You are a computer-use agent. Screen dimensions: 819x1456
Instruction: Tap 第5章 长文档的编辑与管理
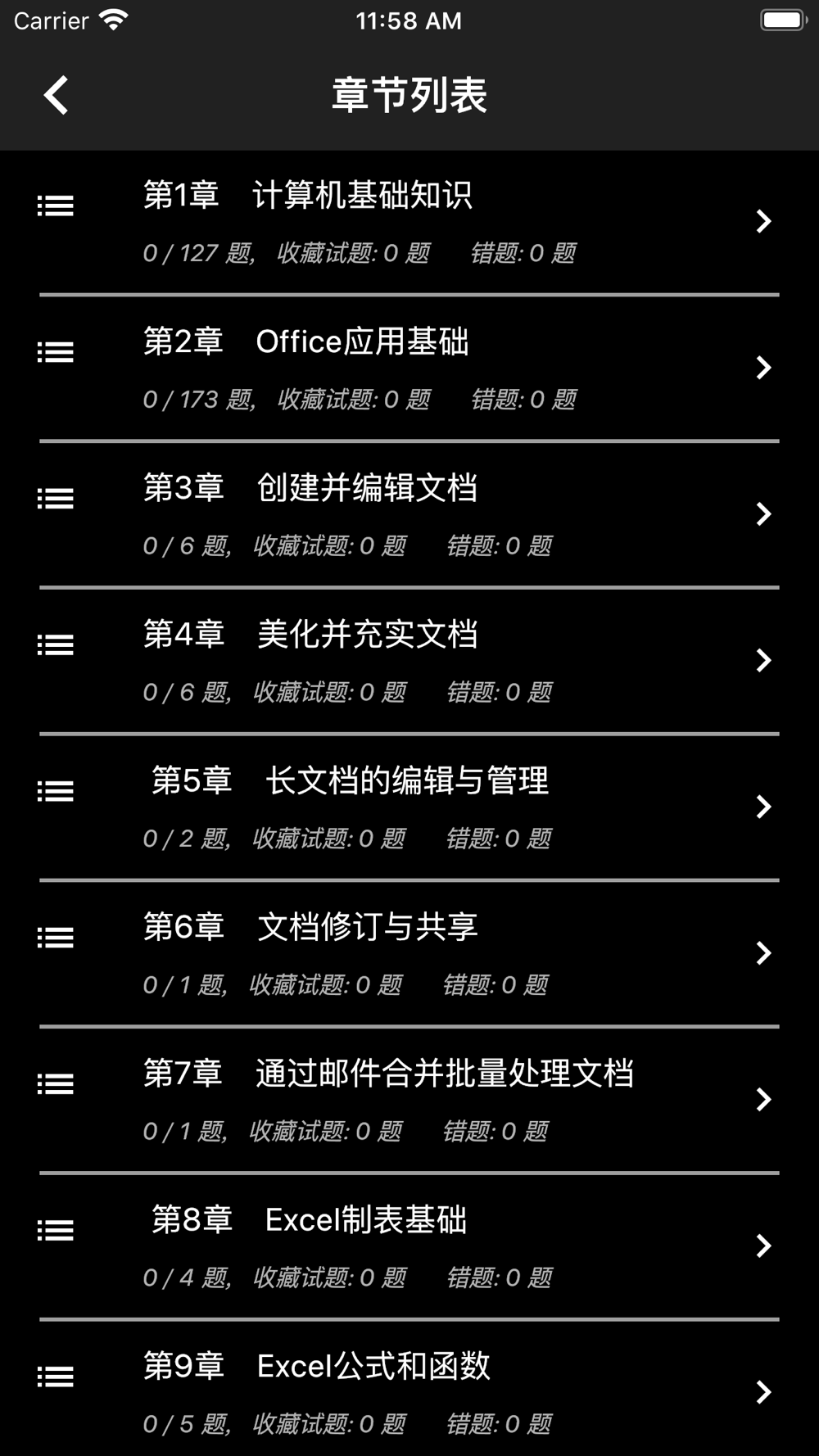pyautogui.click(x=409, y=807)
